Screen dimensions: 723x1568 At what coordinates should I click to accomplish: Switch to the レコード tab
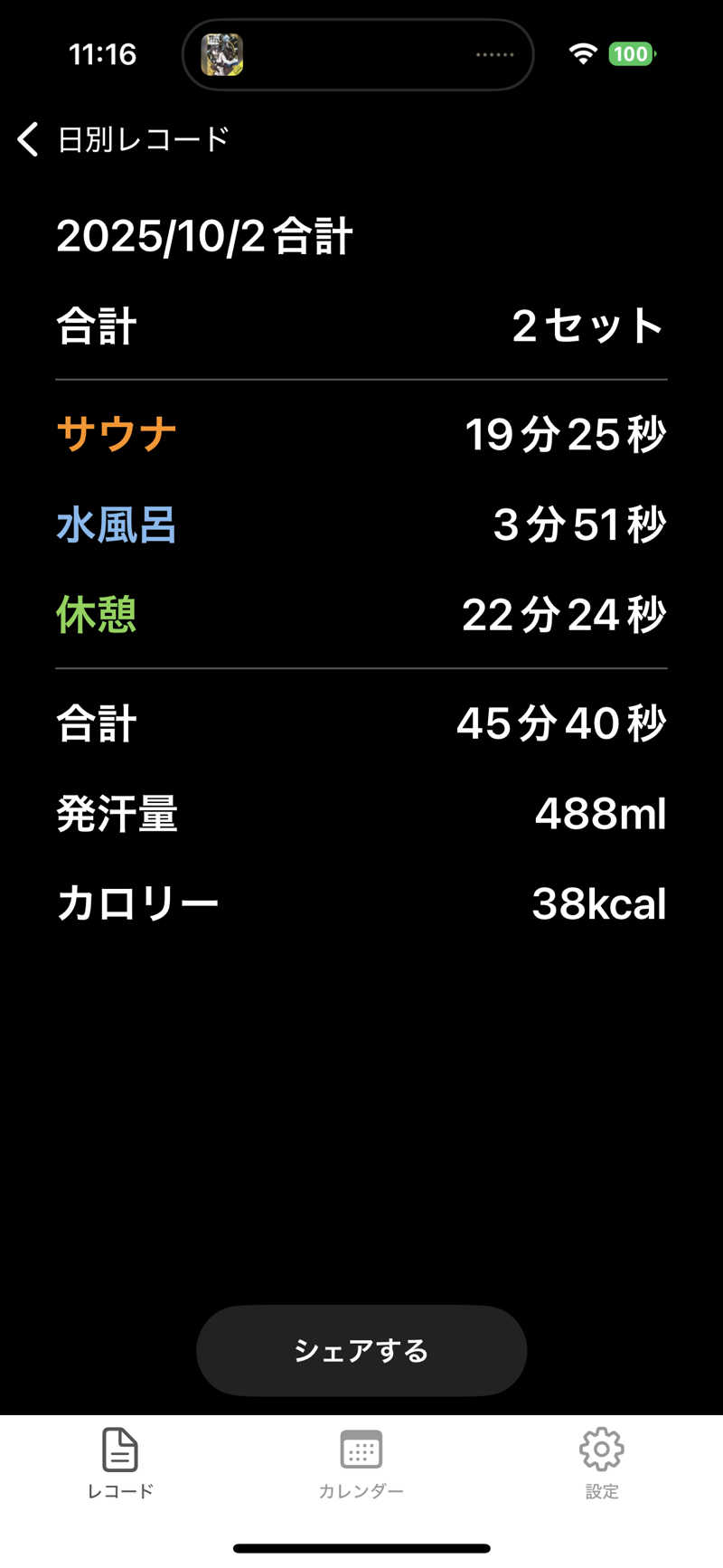pyautogui.click(x=120, y=1464)
